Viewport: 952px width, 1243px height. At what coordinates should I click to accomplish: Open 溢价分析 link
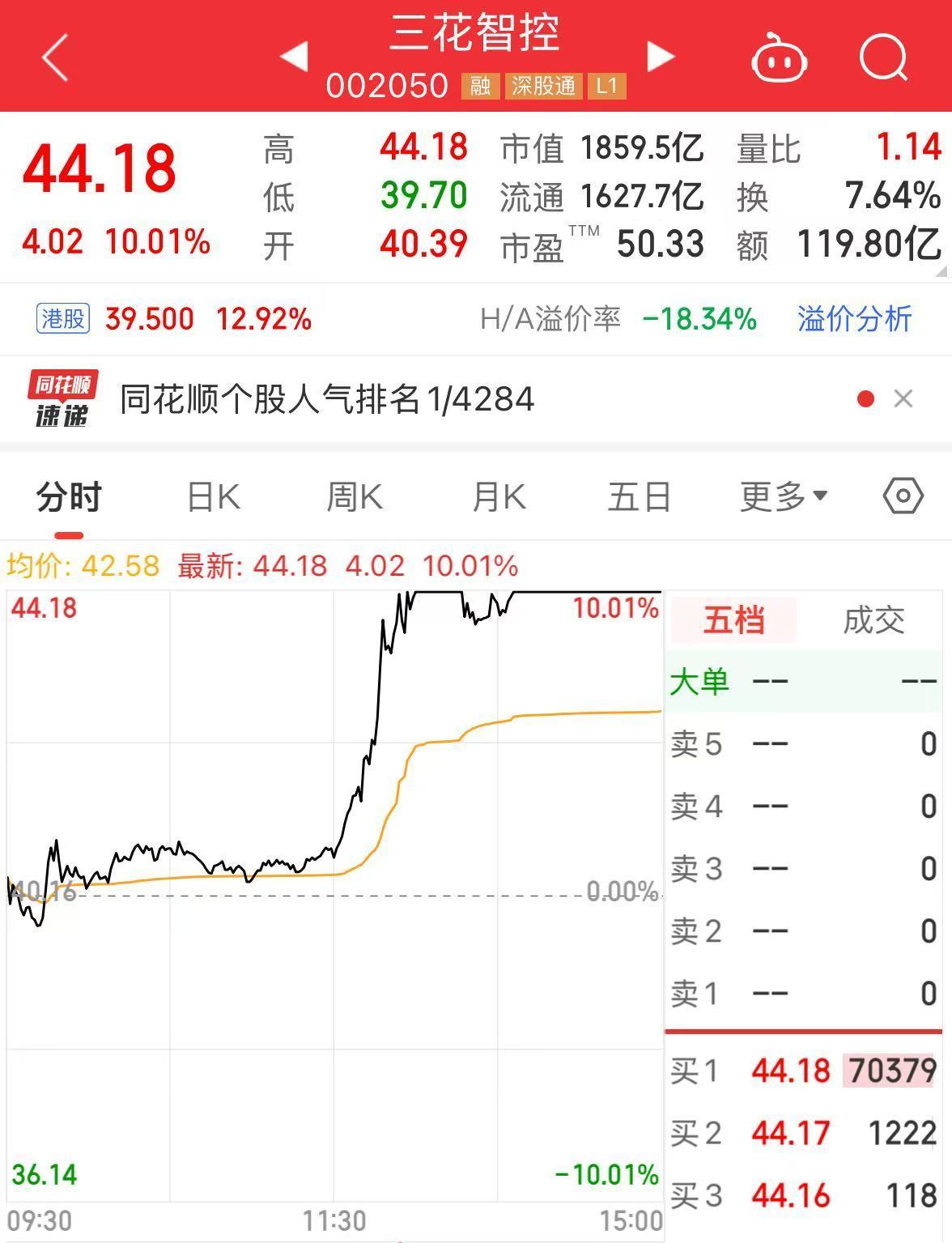854,319
